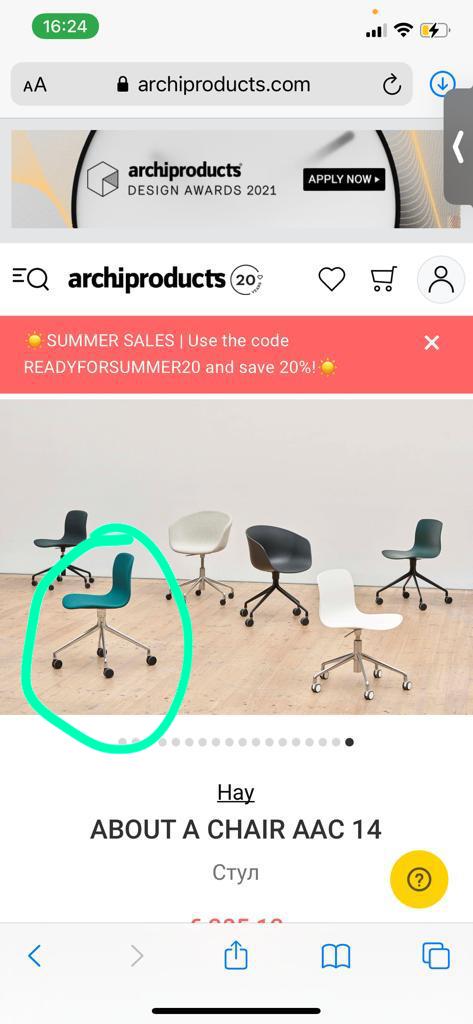Tap APPLY NOW on the Design Awards banner

(344, 179)
